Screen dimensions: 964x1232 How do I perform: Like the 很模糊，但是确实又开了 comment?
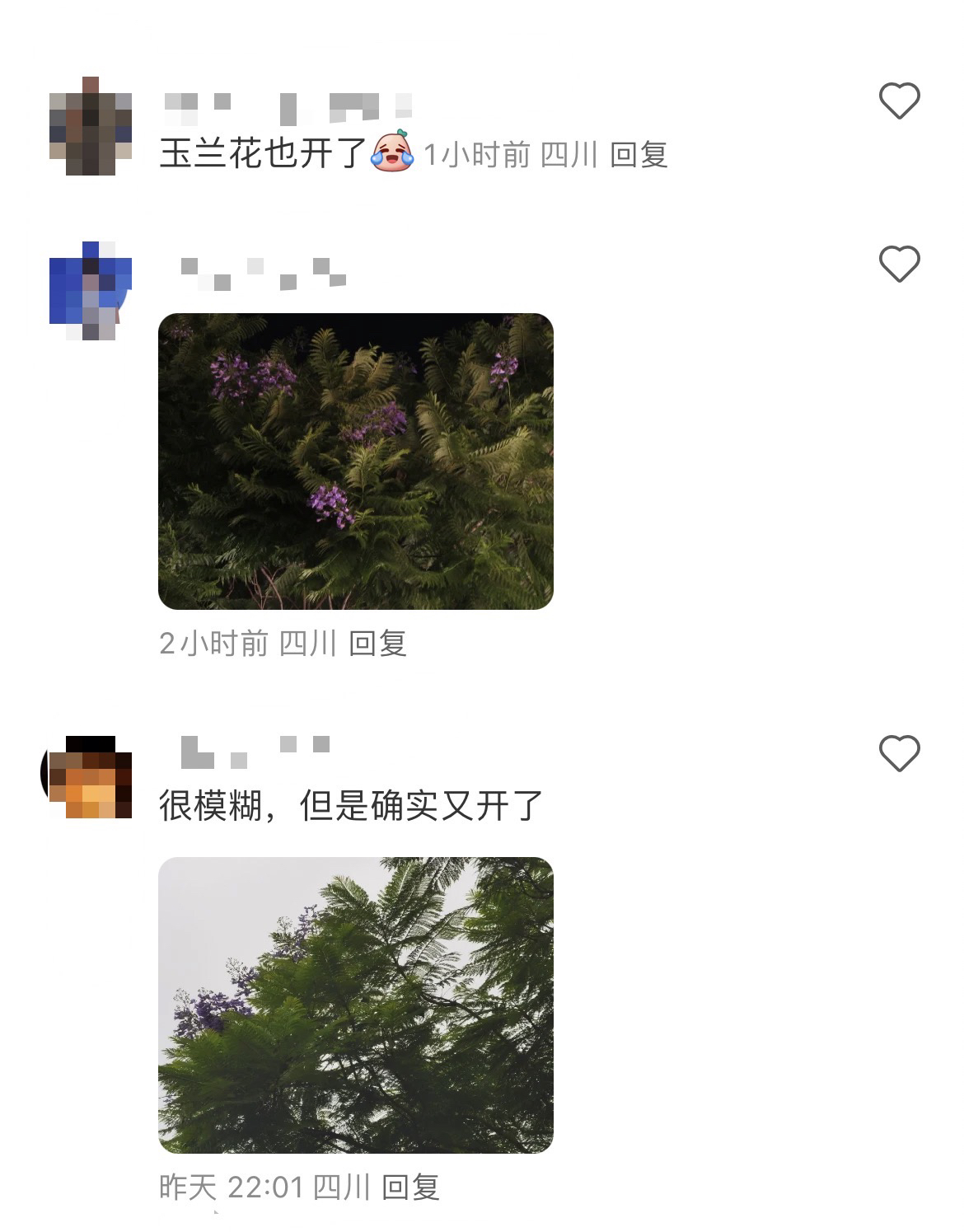pyautogui.click(x=899, y=753)
